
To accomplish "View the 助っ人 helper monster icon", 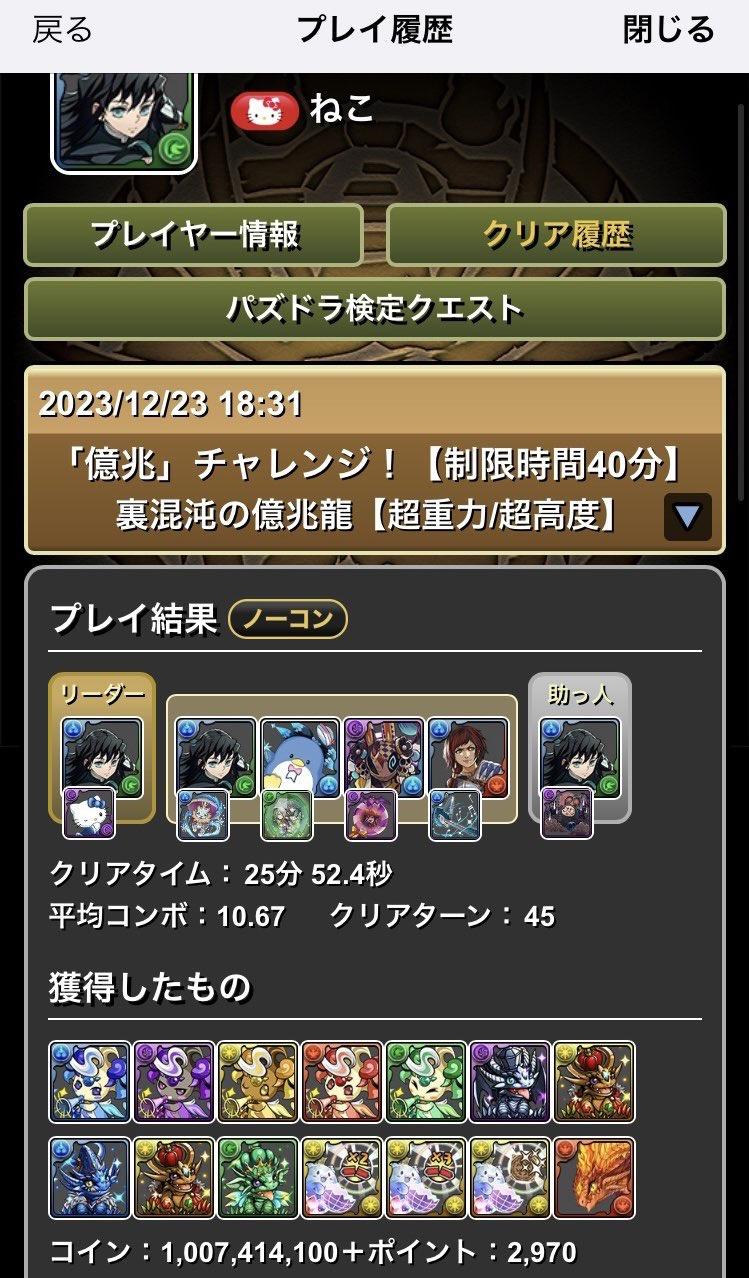I will click(580, 757).
